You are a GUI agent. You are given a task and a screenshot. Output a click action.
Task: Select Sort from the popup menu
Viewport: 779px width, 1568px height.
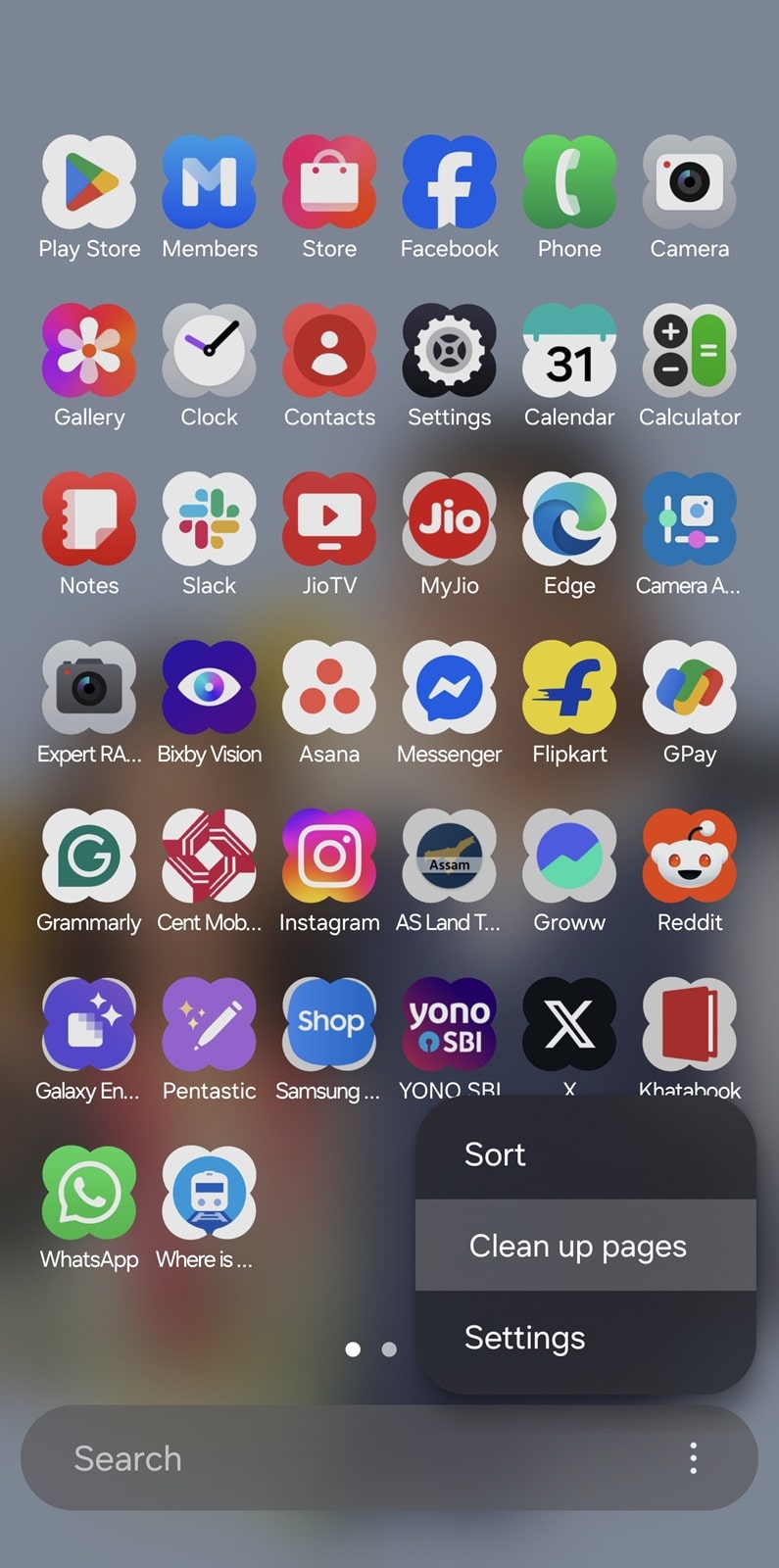coord(584,1154)
